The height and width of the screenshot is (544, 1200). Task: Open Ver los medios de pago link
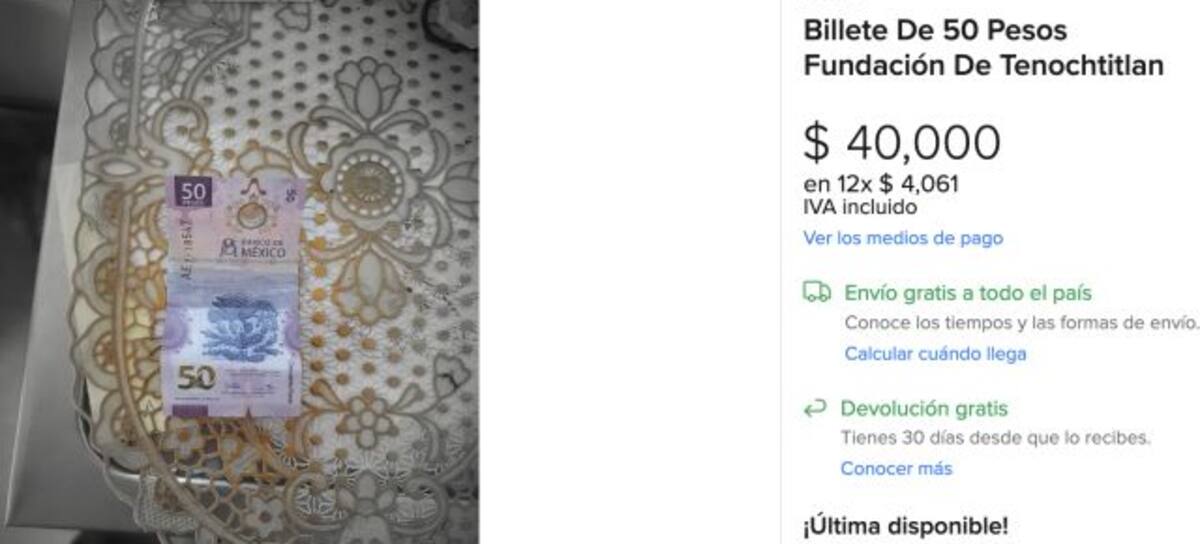[902, 238]
